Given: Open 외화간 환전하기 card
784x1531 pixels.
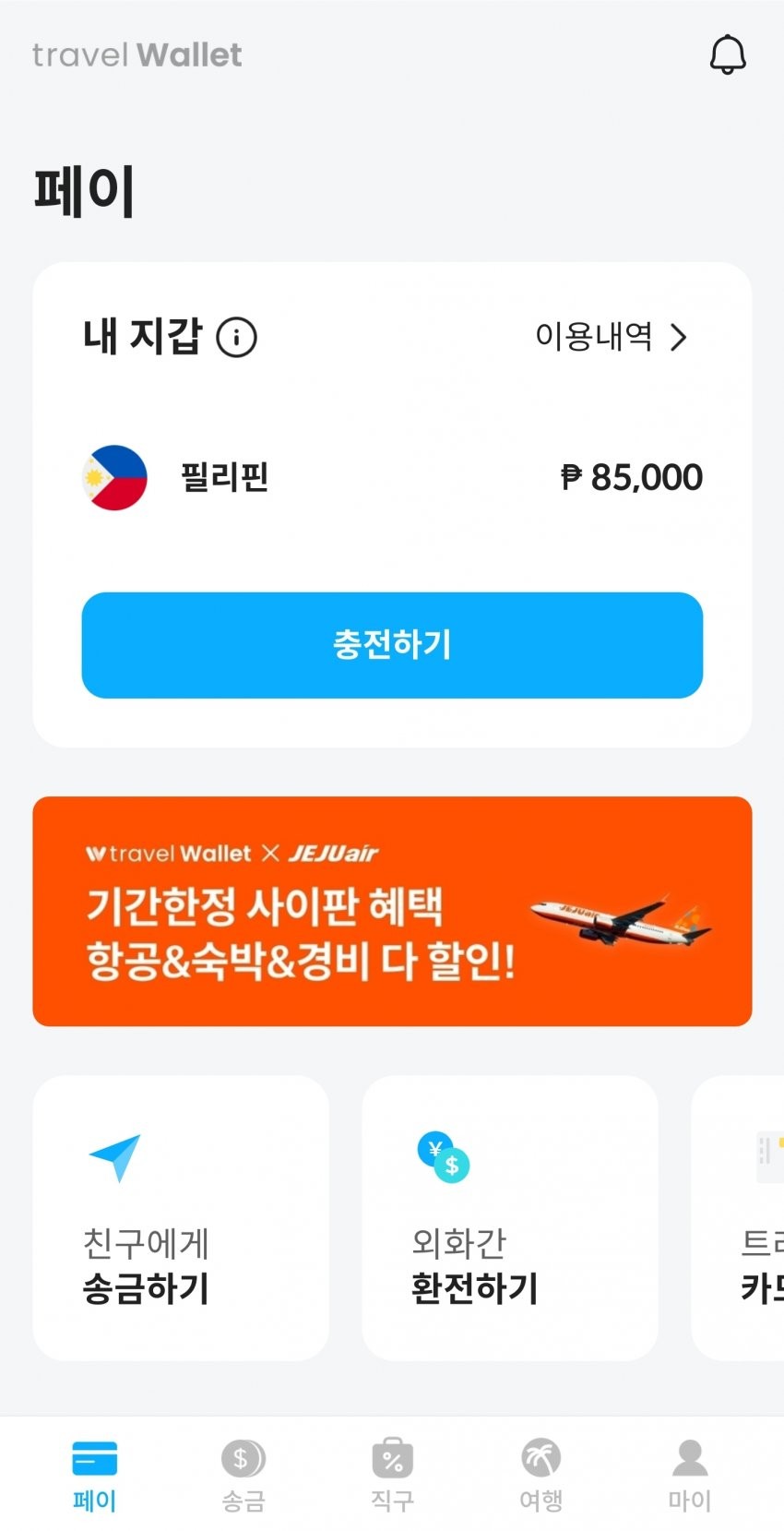Looking at the screenshot, I should coord(509,1216).
